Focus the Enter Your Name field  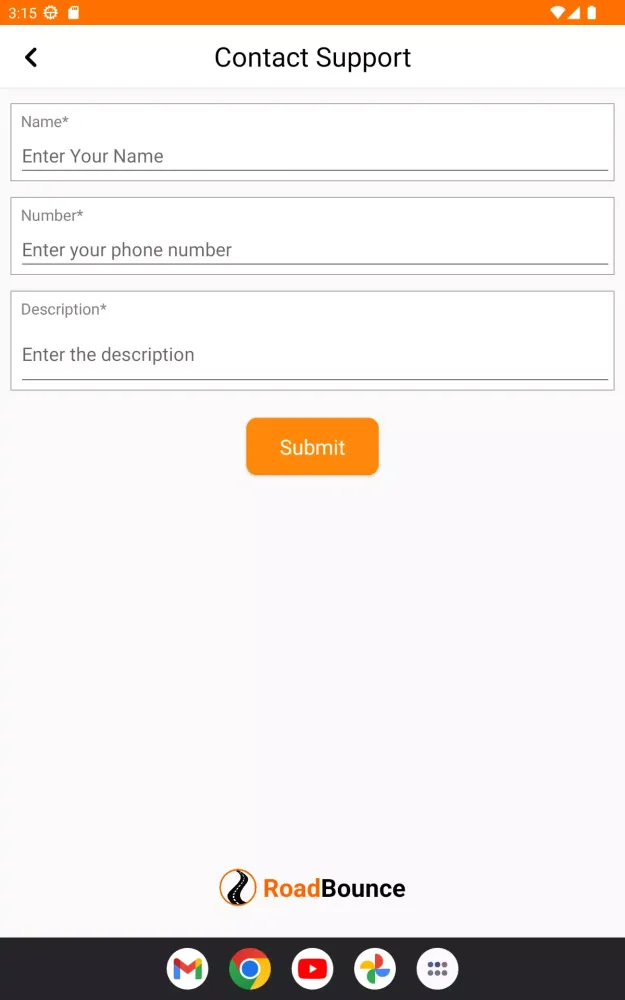pyautogui.click(x=314, y=156)
